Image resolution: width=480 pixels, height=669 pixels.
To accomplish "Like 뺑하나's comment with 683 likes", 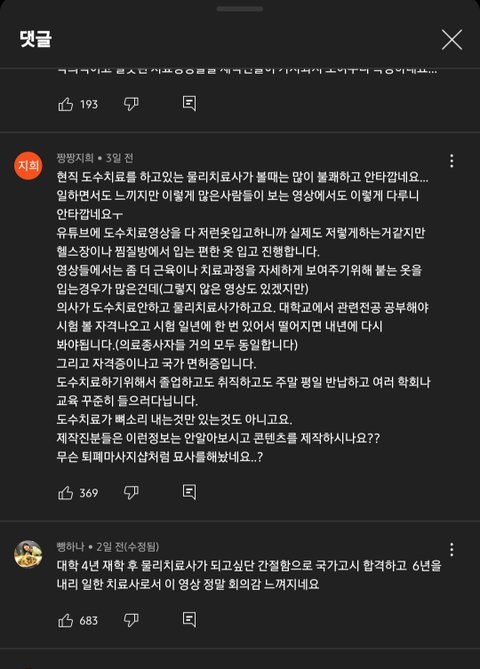I will coord(65,620).
